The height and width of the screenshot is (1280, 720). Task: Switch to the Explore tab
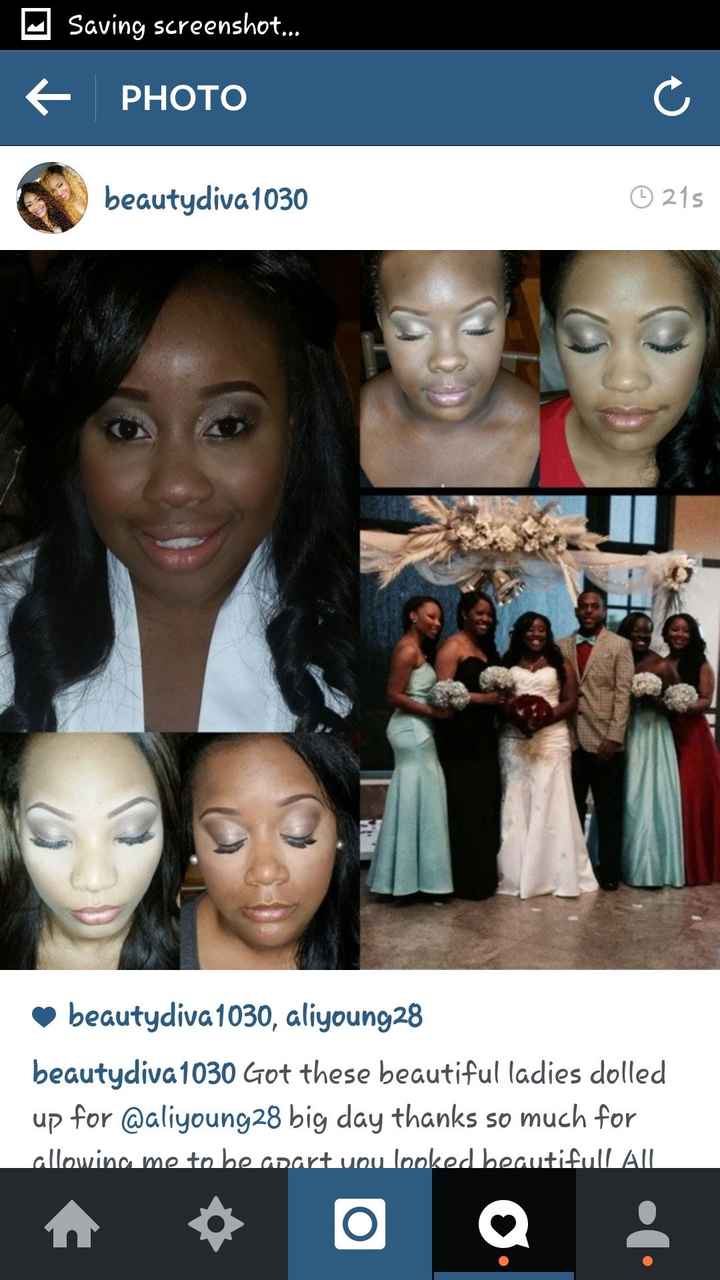pos(216,1224)
